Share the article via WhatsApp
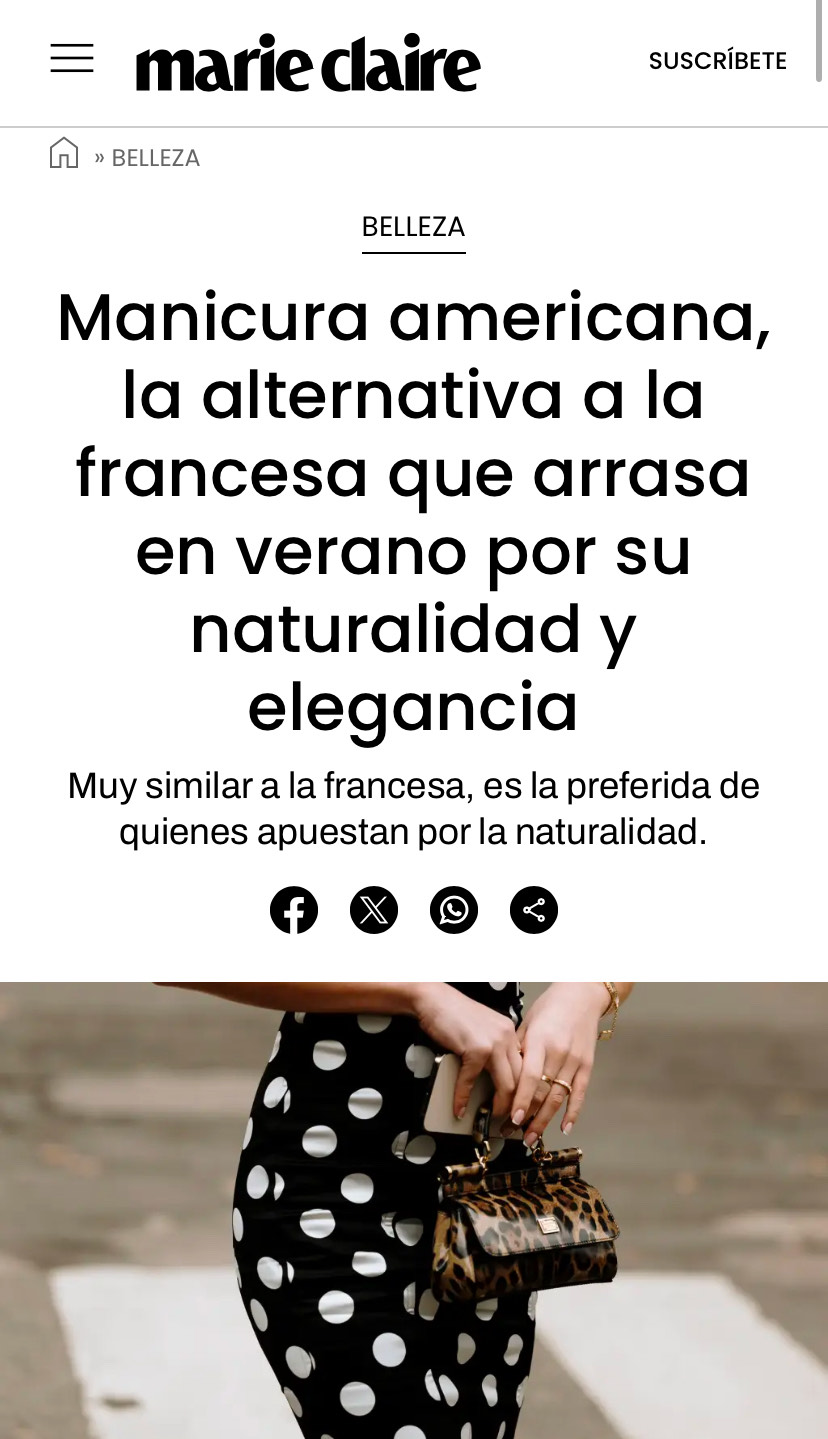This screenshot has height=1439, width=828. tap(454, 910)
